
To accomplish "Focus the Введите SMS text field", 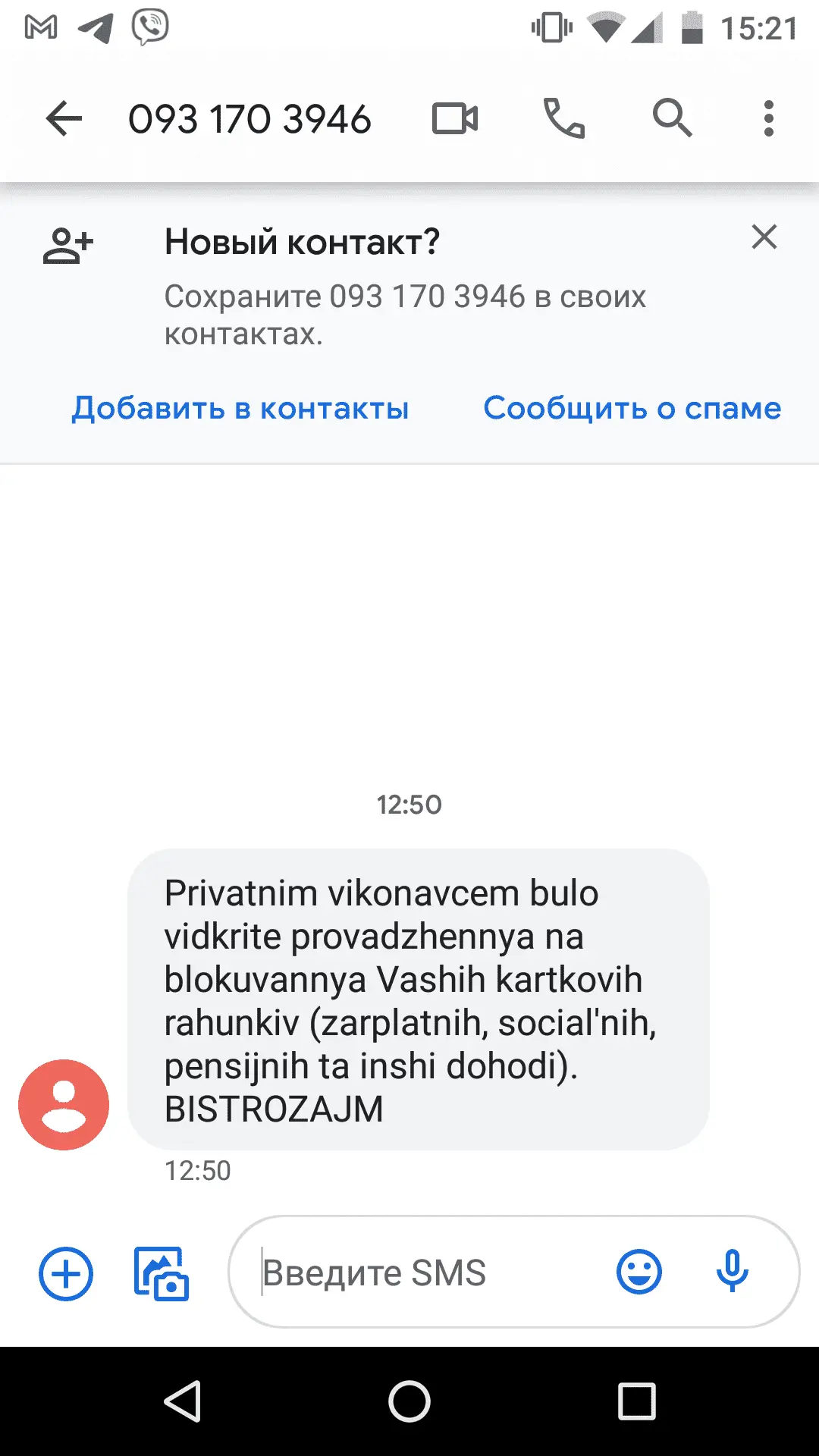I will point(425,1273).
